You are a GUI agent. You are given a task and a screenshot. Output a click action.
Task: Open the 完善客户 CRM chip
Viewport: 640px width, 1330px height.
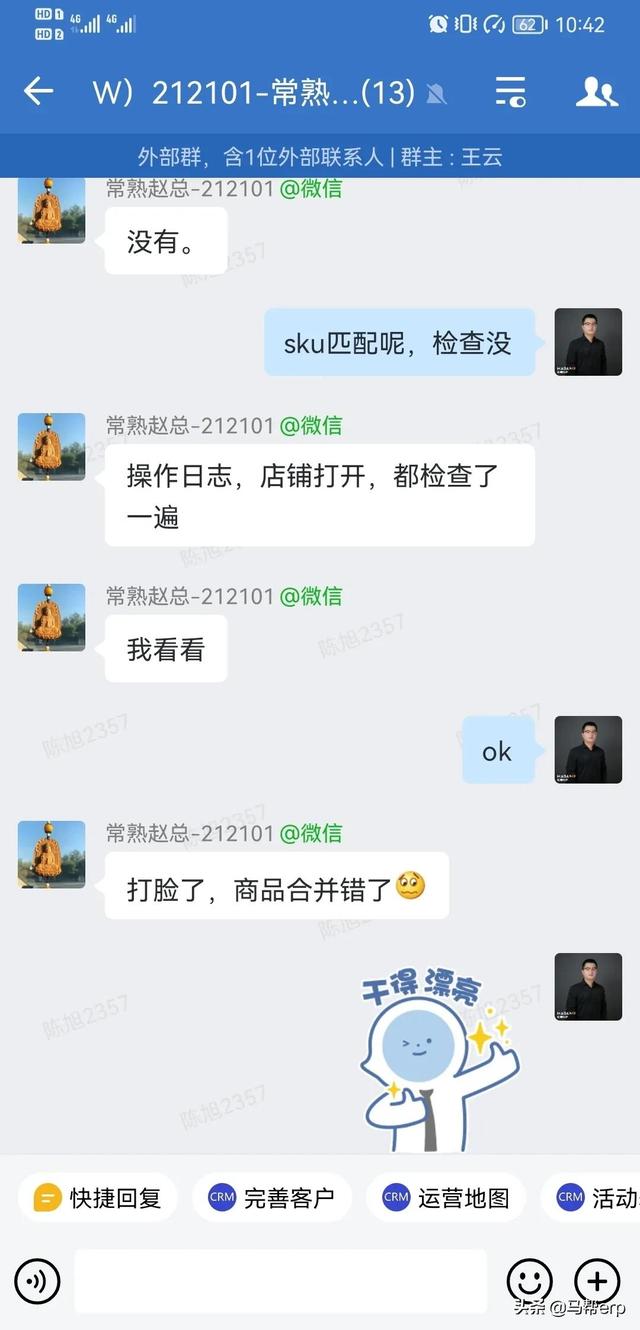click(272, 1197)
